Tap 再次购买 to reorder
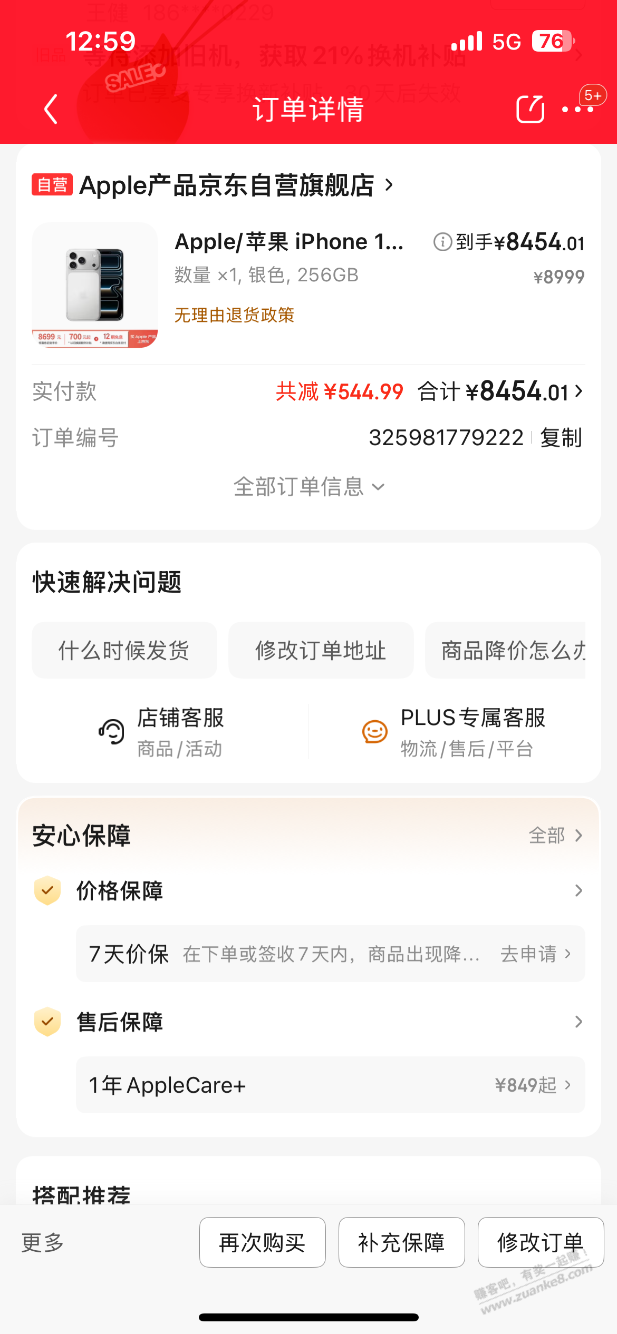The height and width of the screenshot is (1334, 617). click(x=261, y=1243)
